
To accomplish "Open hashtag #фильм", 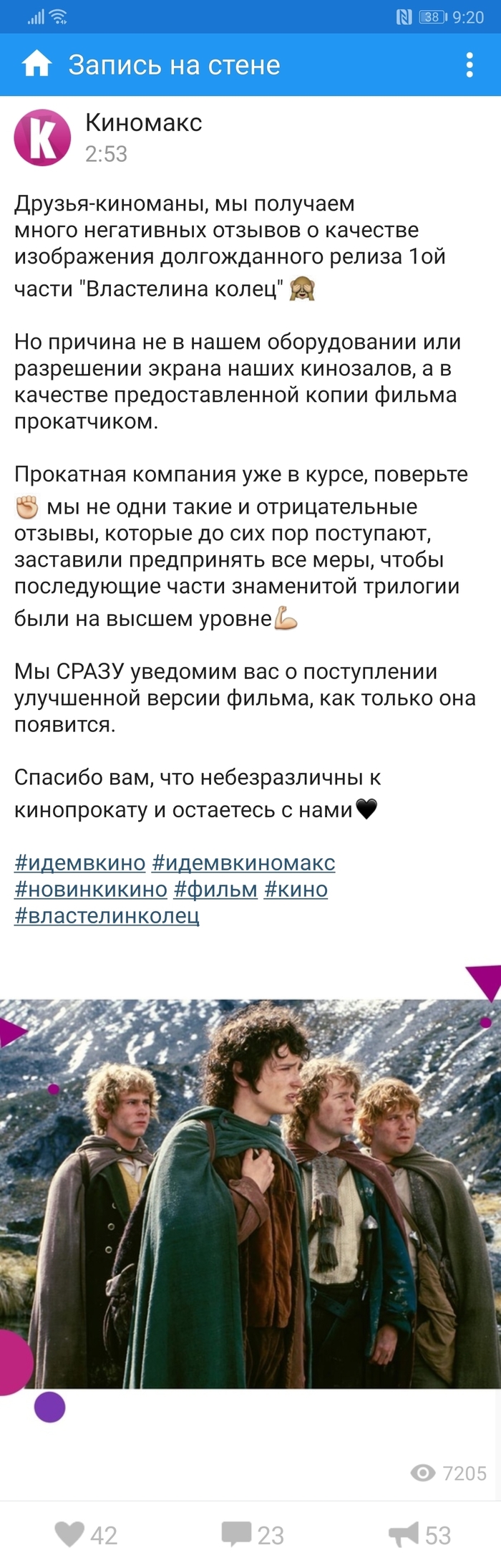I will [215, 889].
